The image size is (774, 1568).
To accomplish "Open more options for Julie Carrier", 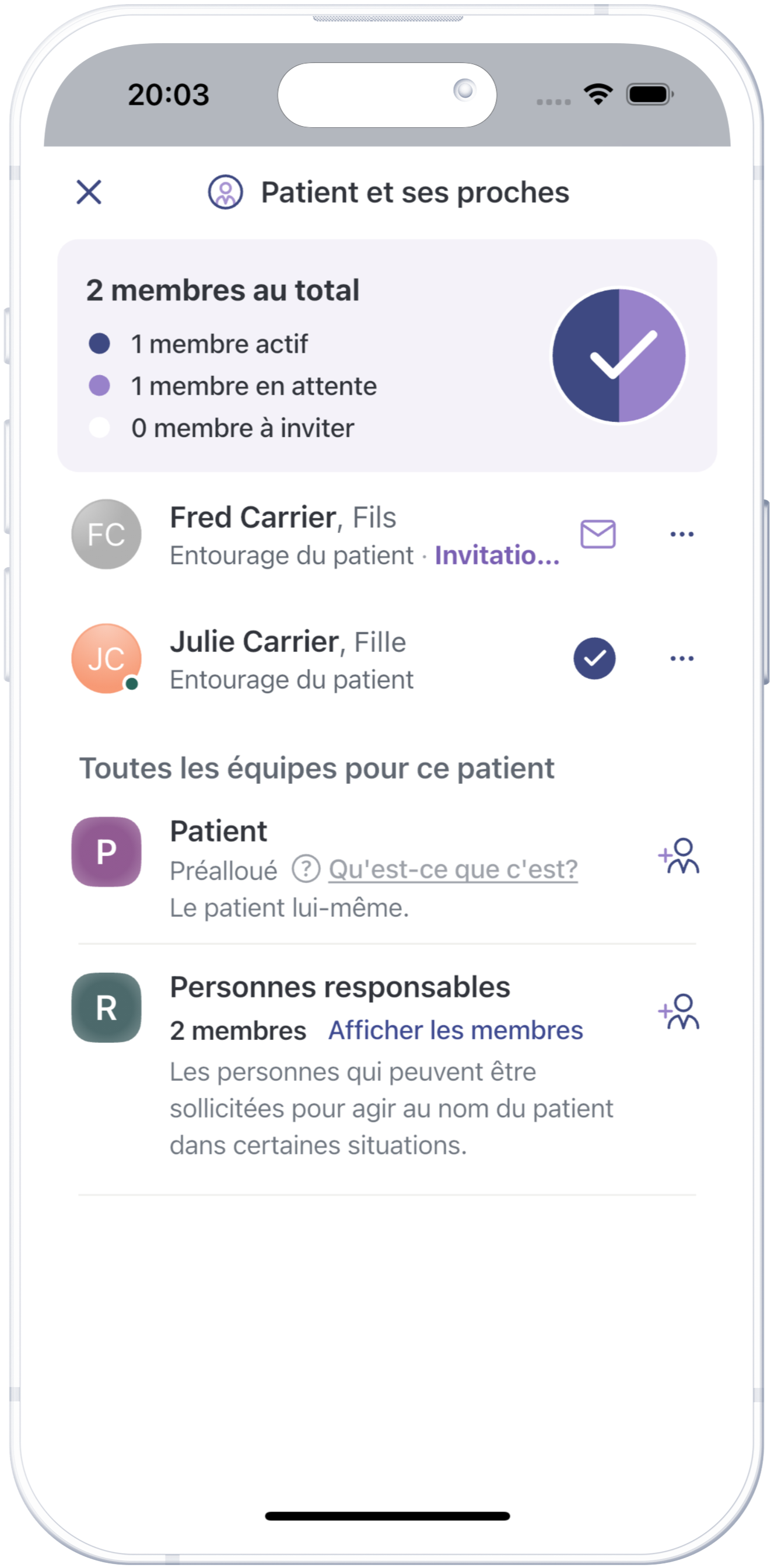I will (x=681, y=658).
